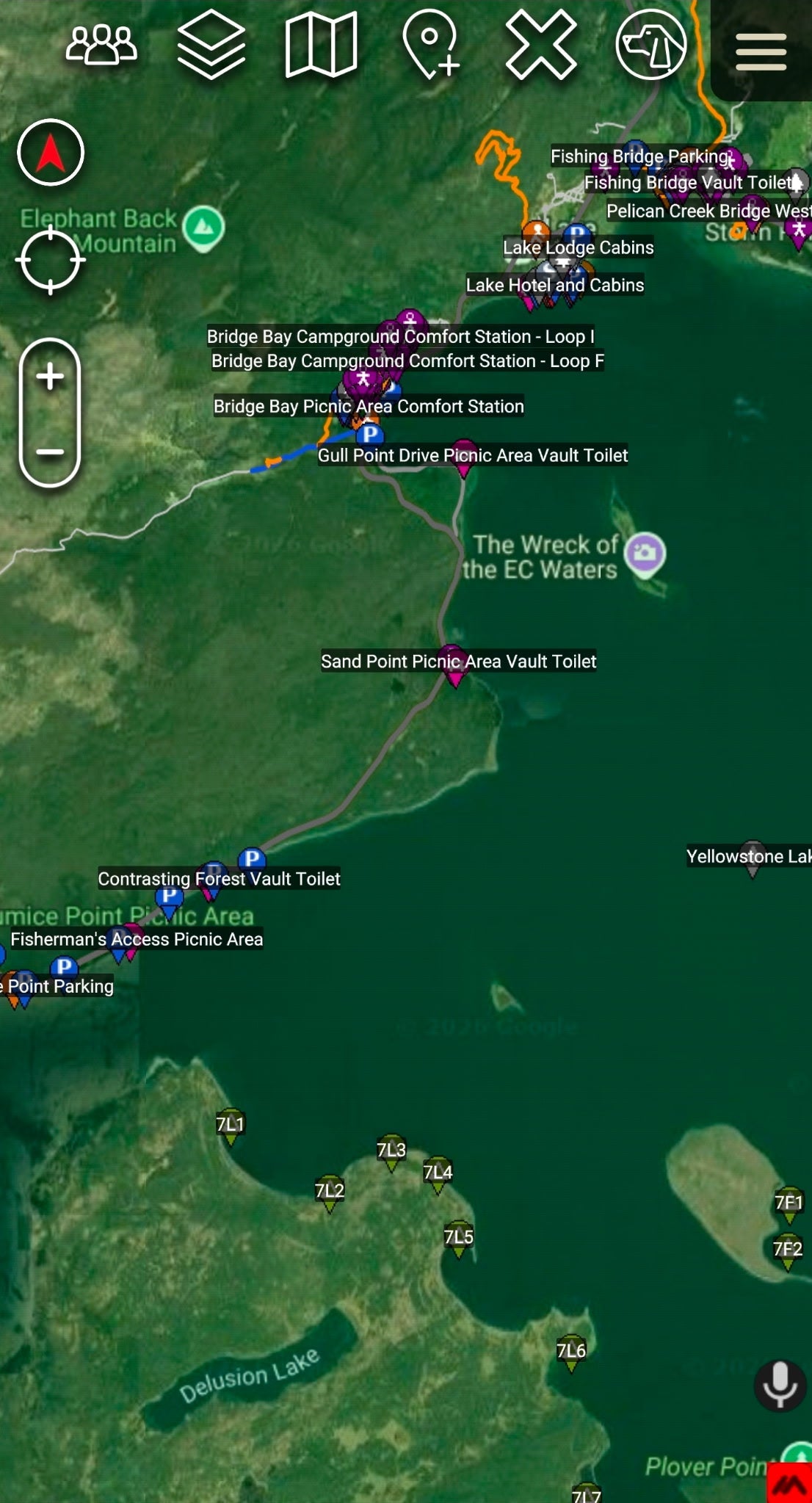This screenshot has width=812, height=1503.
Task: Tap the red logo corner button
Action: click(x=790, y=1482)
